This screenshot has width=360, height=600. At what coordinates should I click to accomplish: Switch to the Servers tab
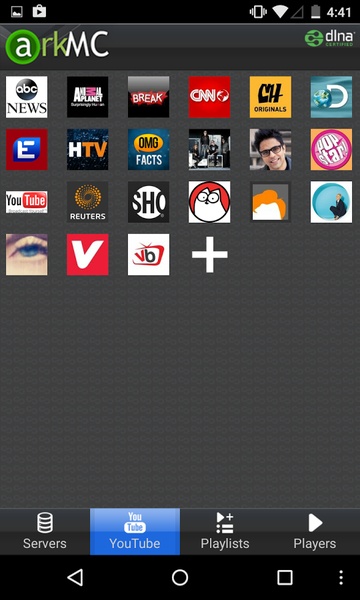(x=45, y=532)
